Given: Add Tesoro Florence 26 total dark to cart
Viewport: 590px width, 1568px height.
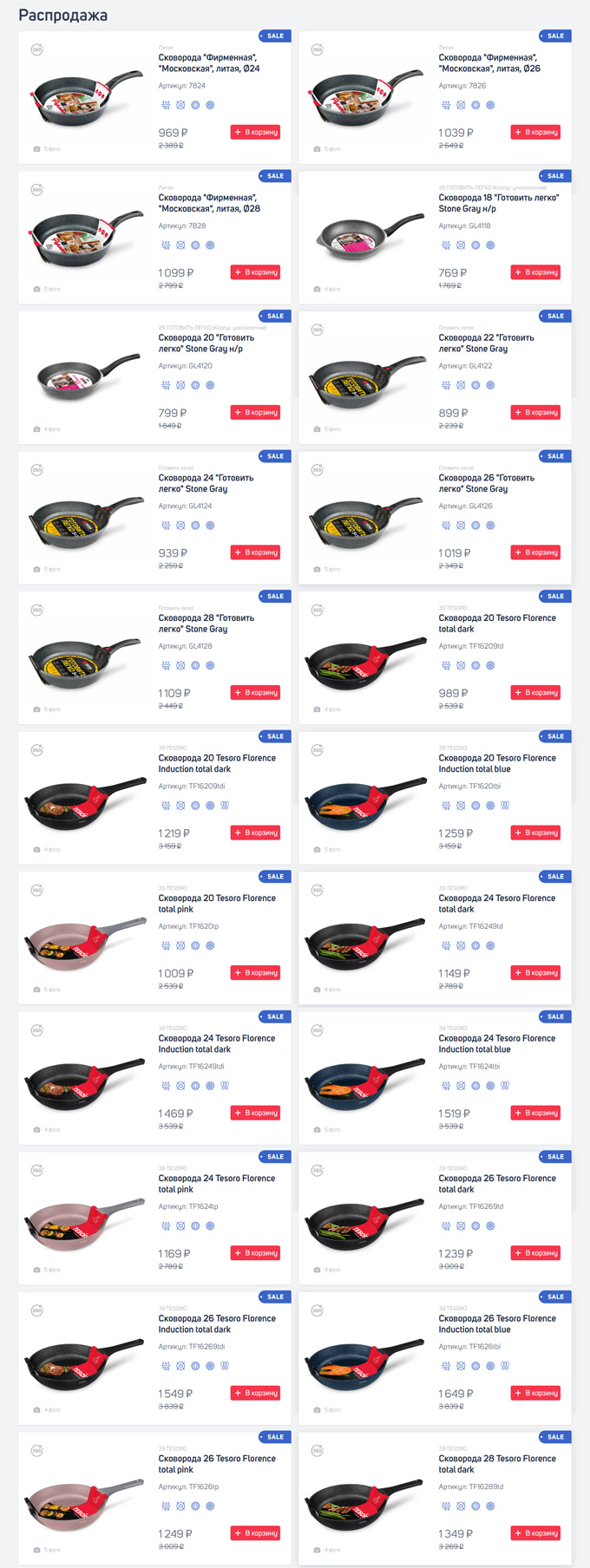Looking at the screenshot, I should (535, 1253).
